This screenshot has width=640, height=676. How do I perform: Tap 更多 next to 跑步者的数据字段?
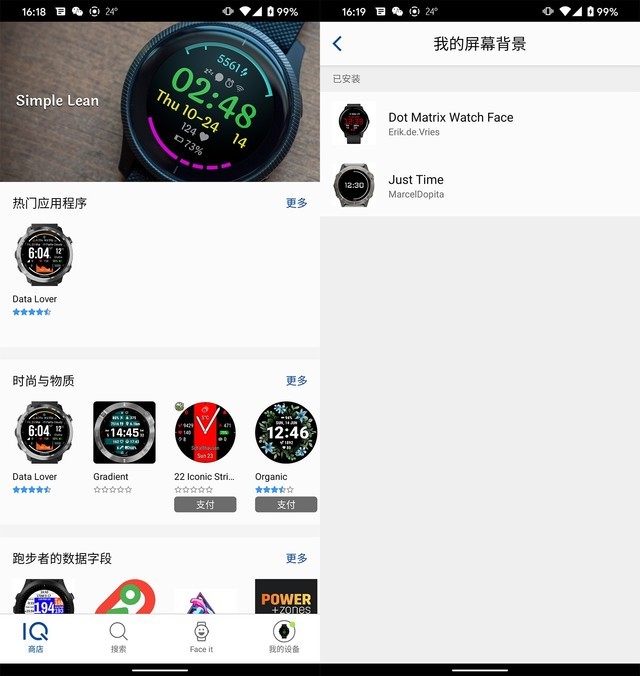[297, 559]
